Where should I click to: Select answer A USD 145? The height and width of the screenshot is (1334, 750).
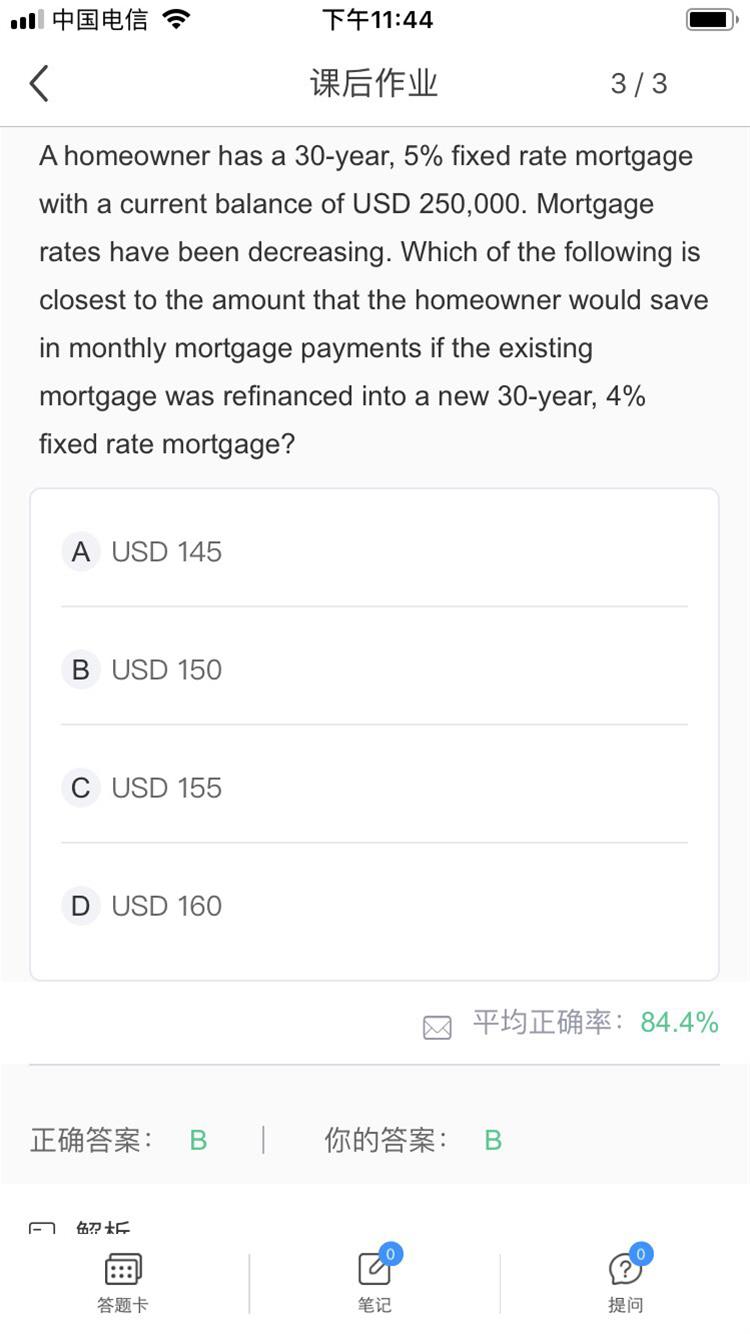click(374, 551)
